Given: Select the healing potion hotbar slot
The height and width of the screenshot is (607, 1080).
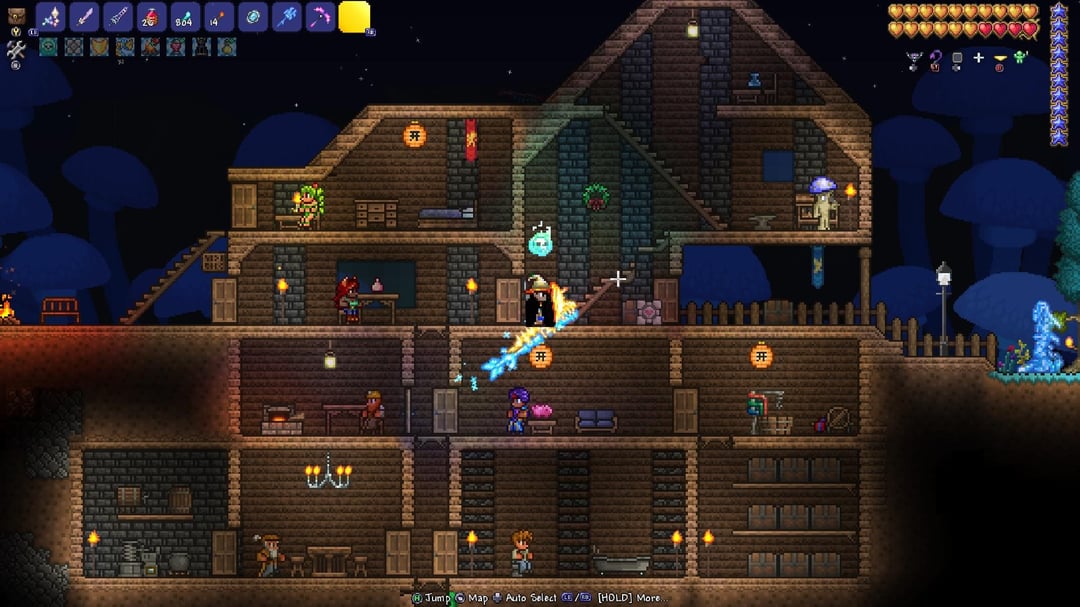Looking at the screenshot, I should (x=151, y=17).
